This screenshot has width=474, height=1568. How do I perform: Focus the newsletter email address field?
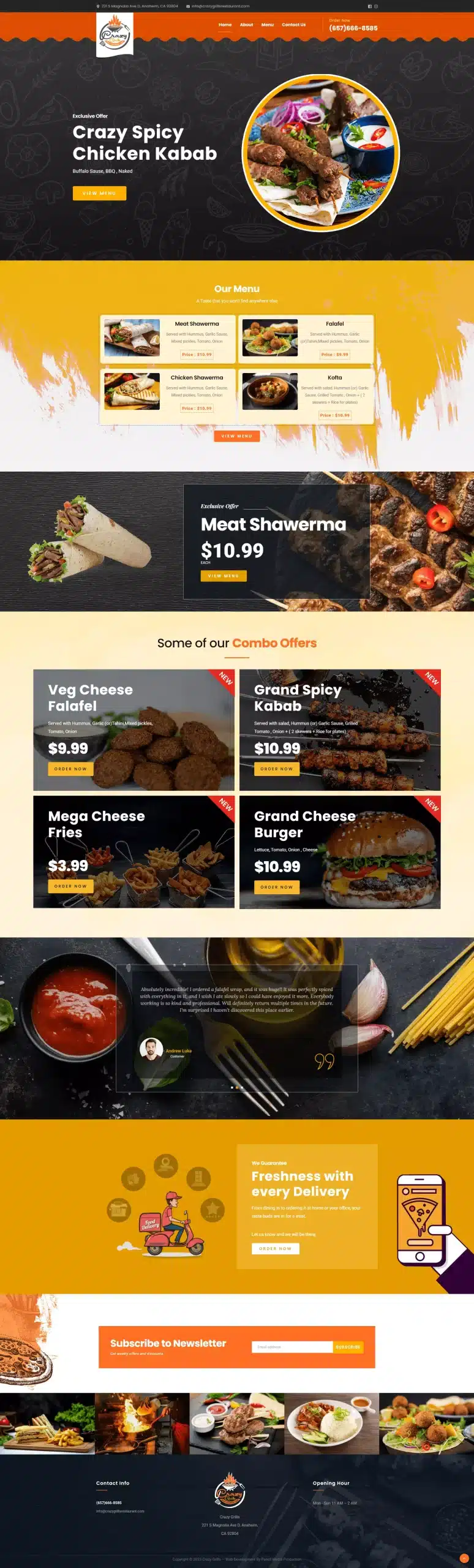292,1347
